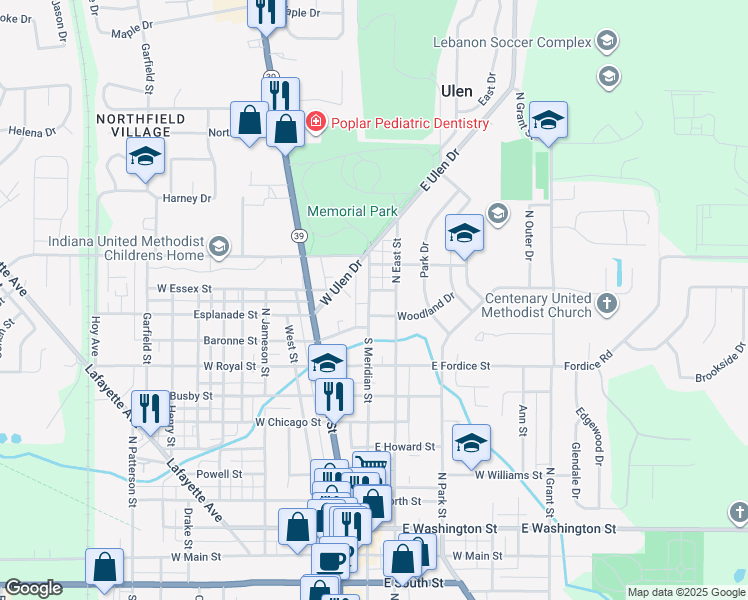Select the shopping bag marker on far-left W Main St
This screenshot has width=748, height=600.
click(105, 568)
